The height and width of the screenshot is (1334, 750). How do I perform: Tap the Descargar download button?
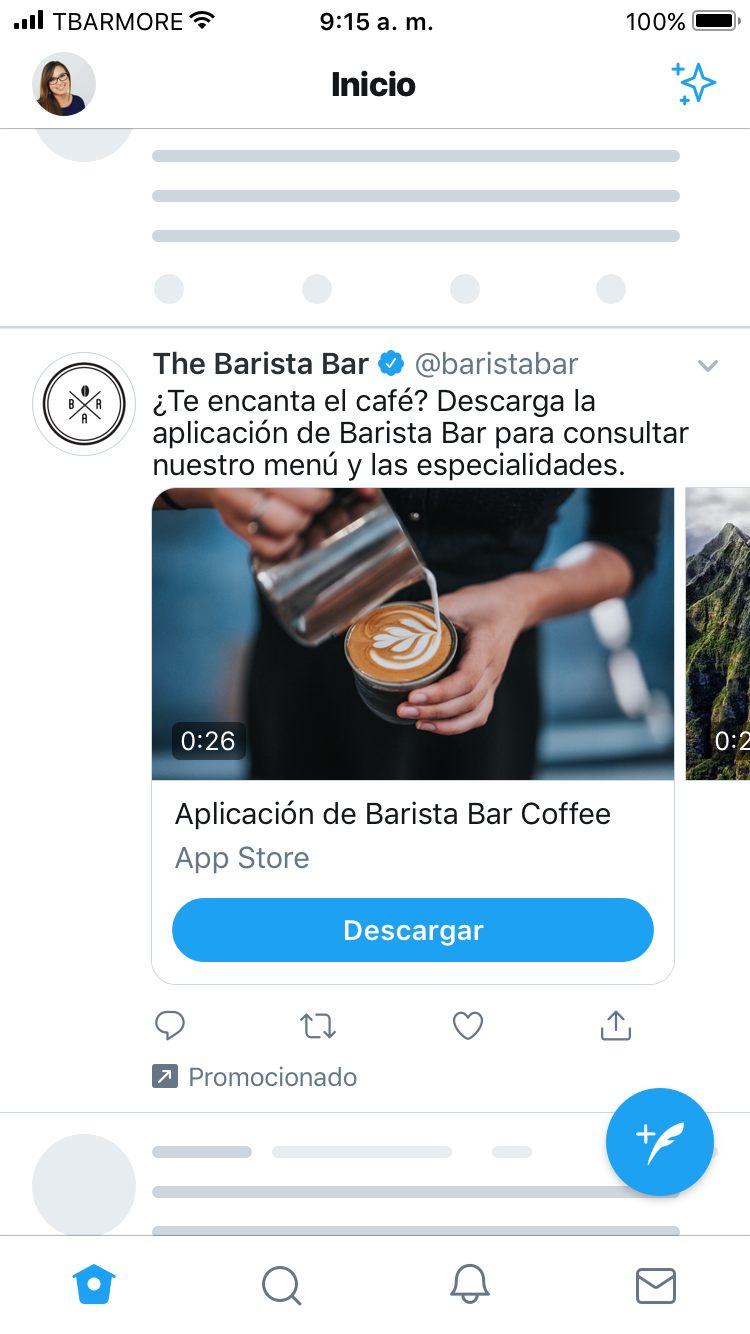point(413,930)
